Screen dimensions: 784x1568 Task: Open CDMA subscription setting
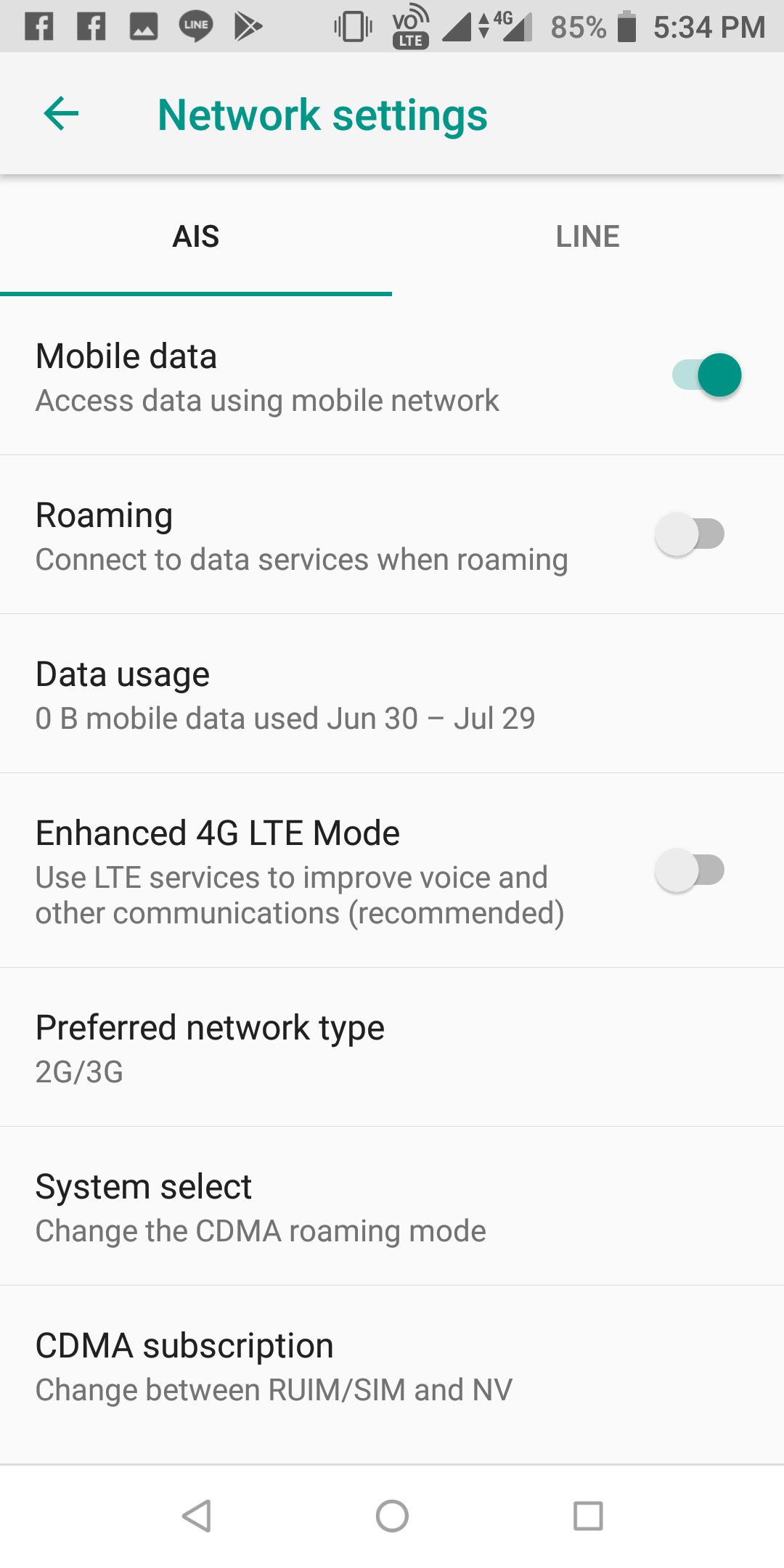pyautogui.click(x=392, y=1365)
